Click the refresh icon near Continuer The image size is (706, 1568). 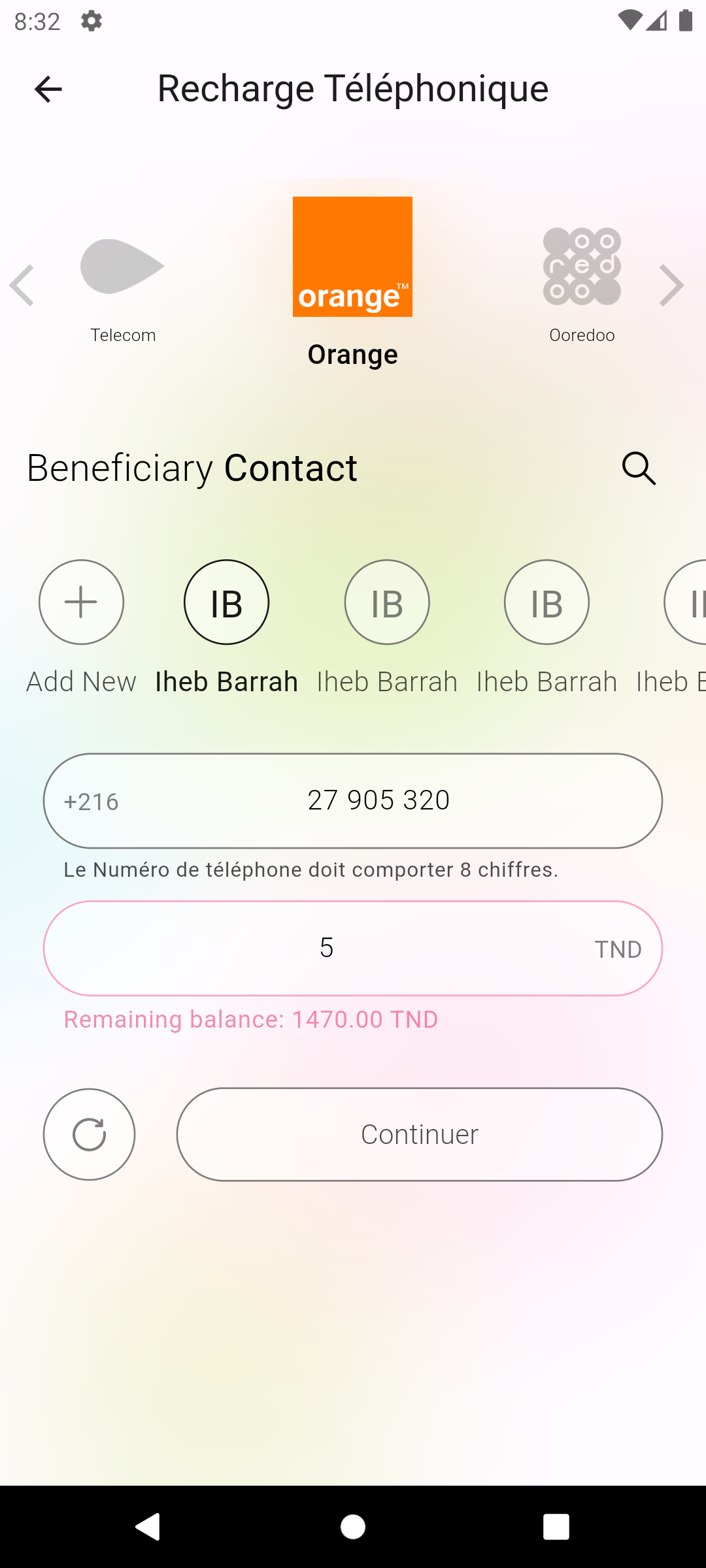[89, 1135]
